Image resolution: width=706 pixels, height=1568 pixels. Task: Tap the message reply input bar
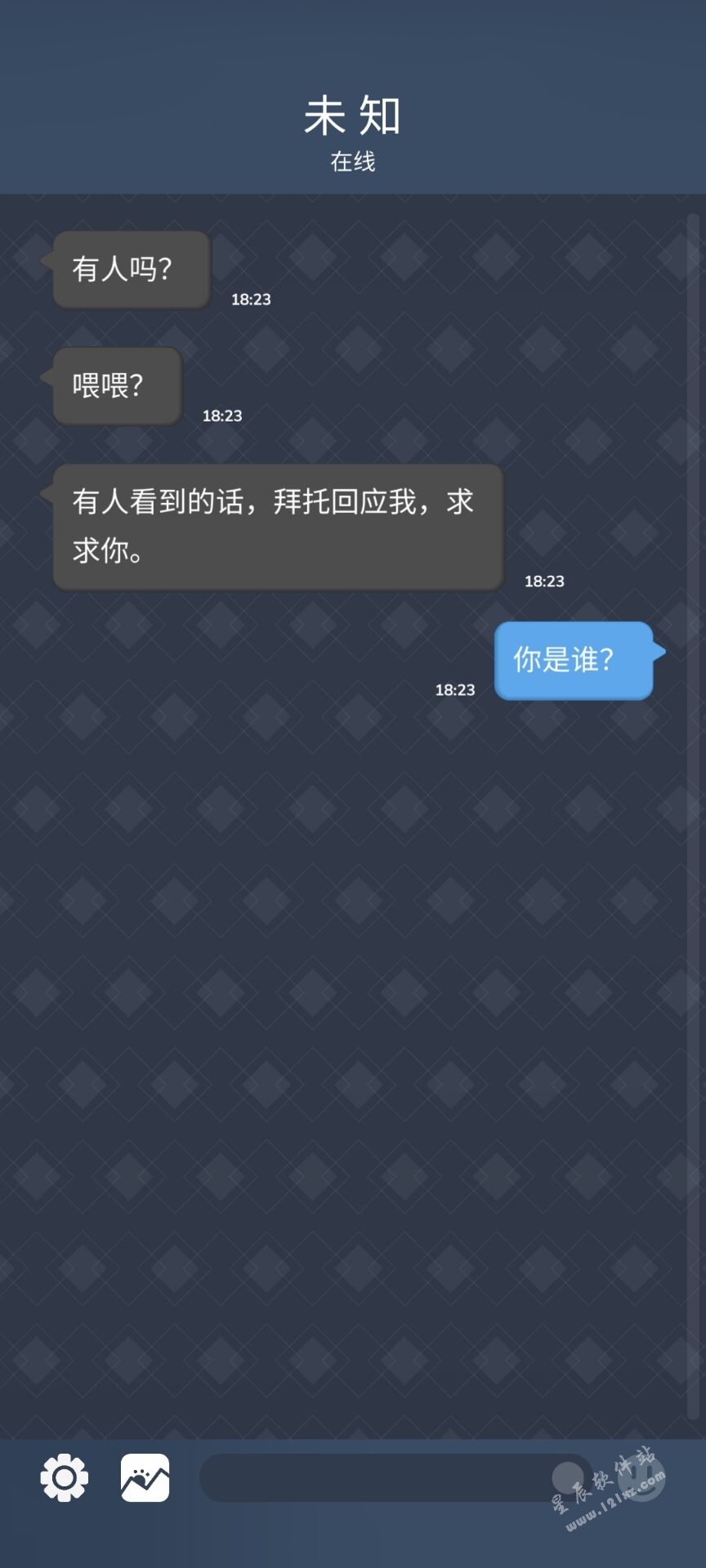[x=384, y=1477]
